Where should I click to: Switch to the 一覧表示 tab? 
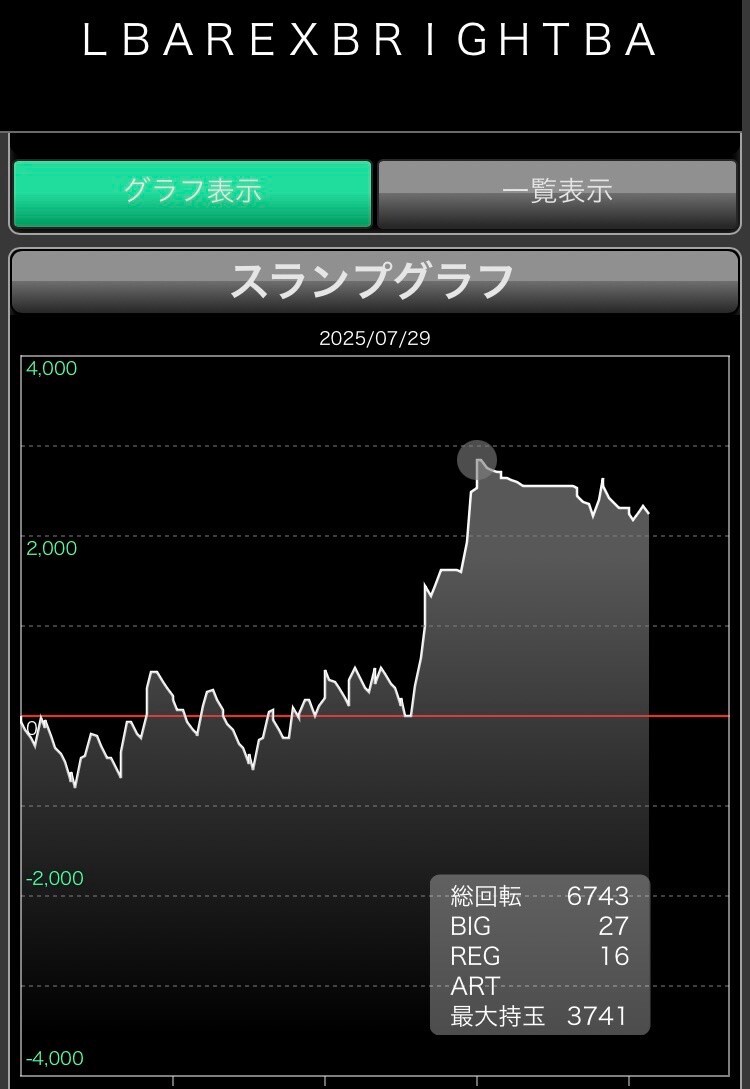pyautogui.click(x=557, y=193)
